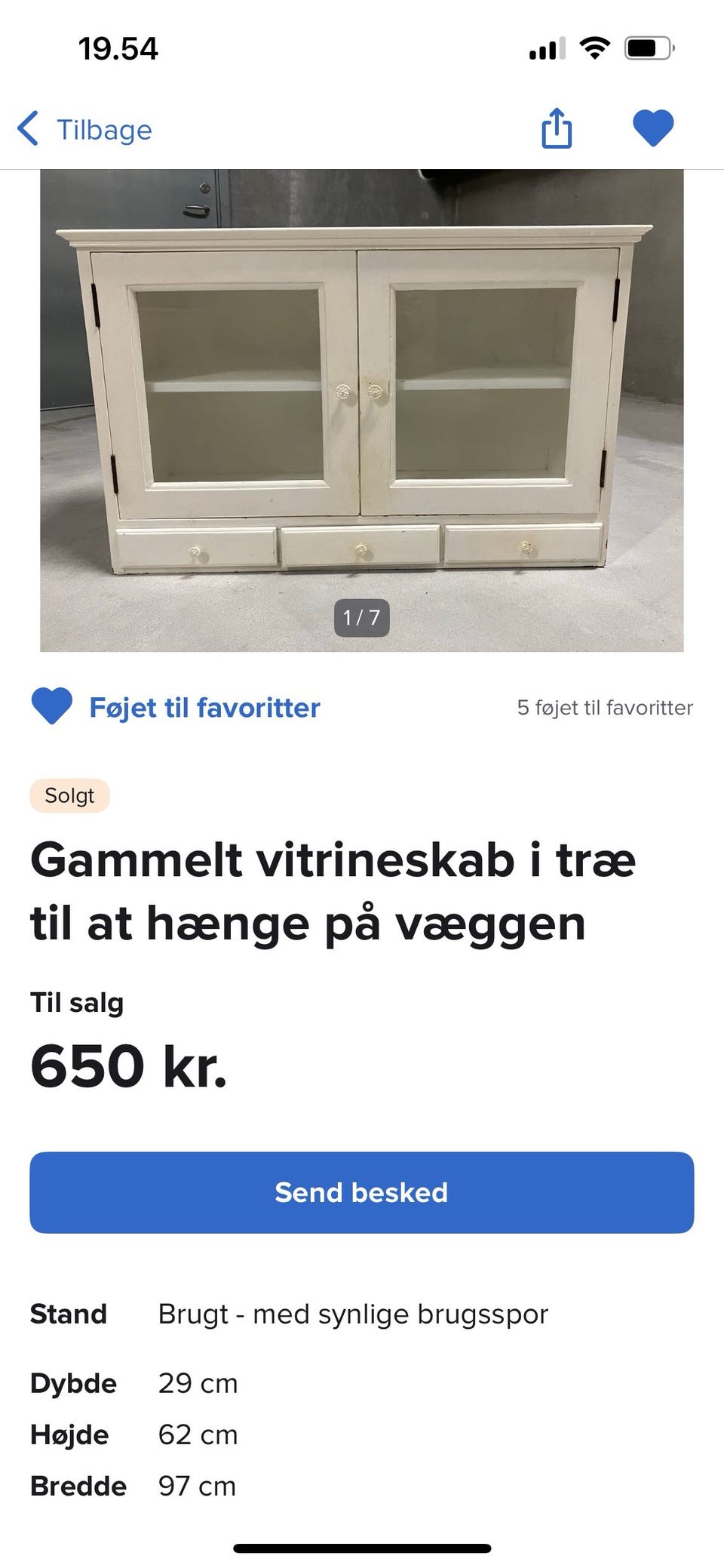
Task: Share this listing via the share icon
Action: (x=556, y=128)
